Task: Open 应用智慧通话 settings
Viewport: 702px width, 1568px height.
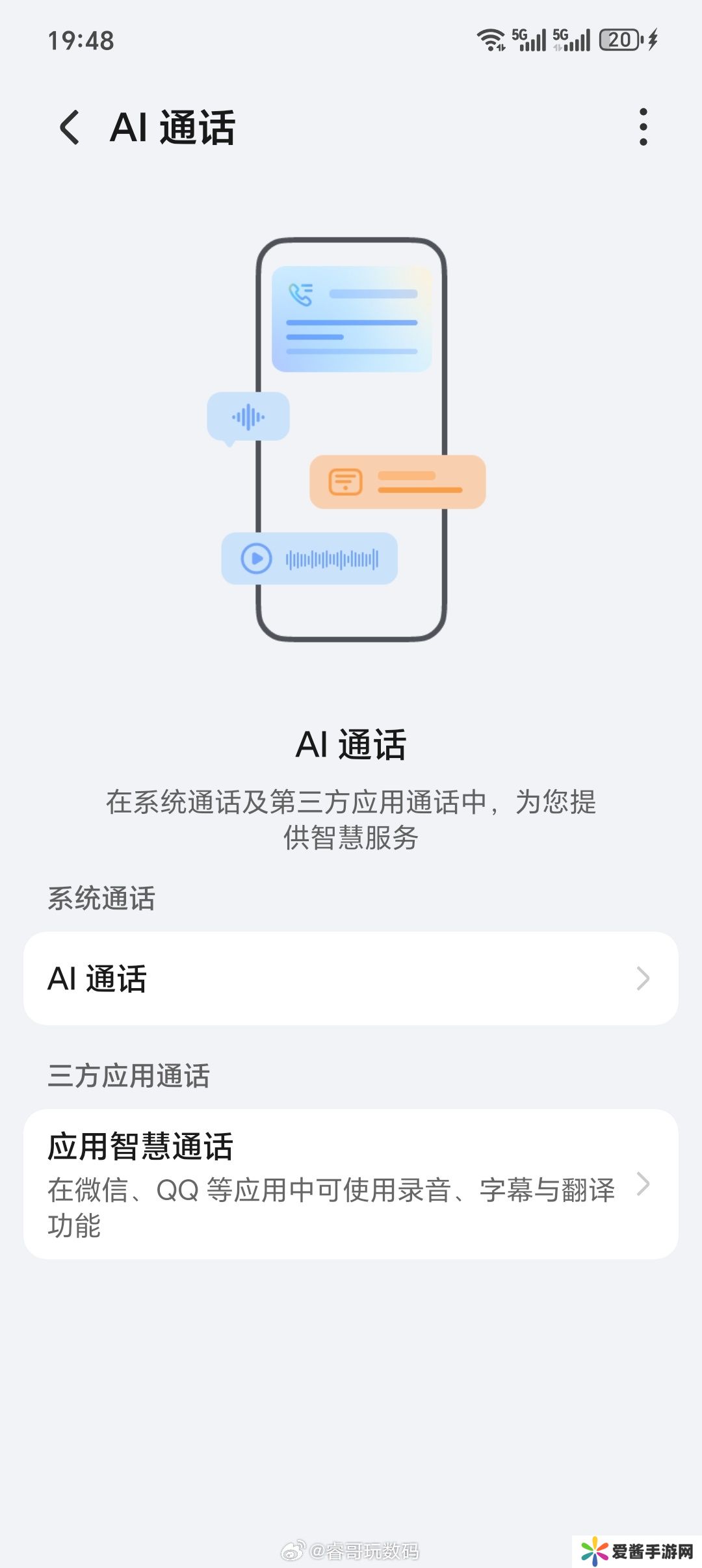Action: pyautogui.click(x=351, y=1183)
